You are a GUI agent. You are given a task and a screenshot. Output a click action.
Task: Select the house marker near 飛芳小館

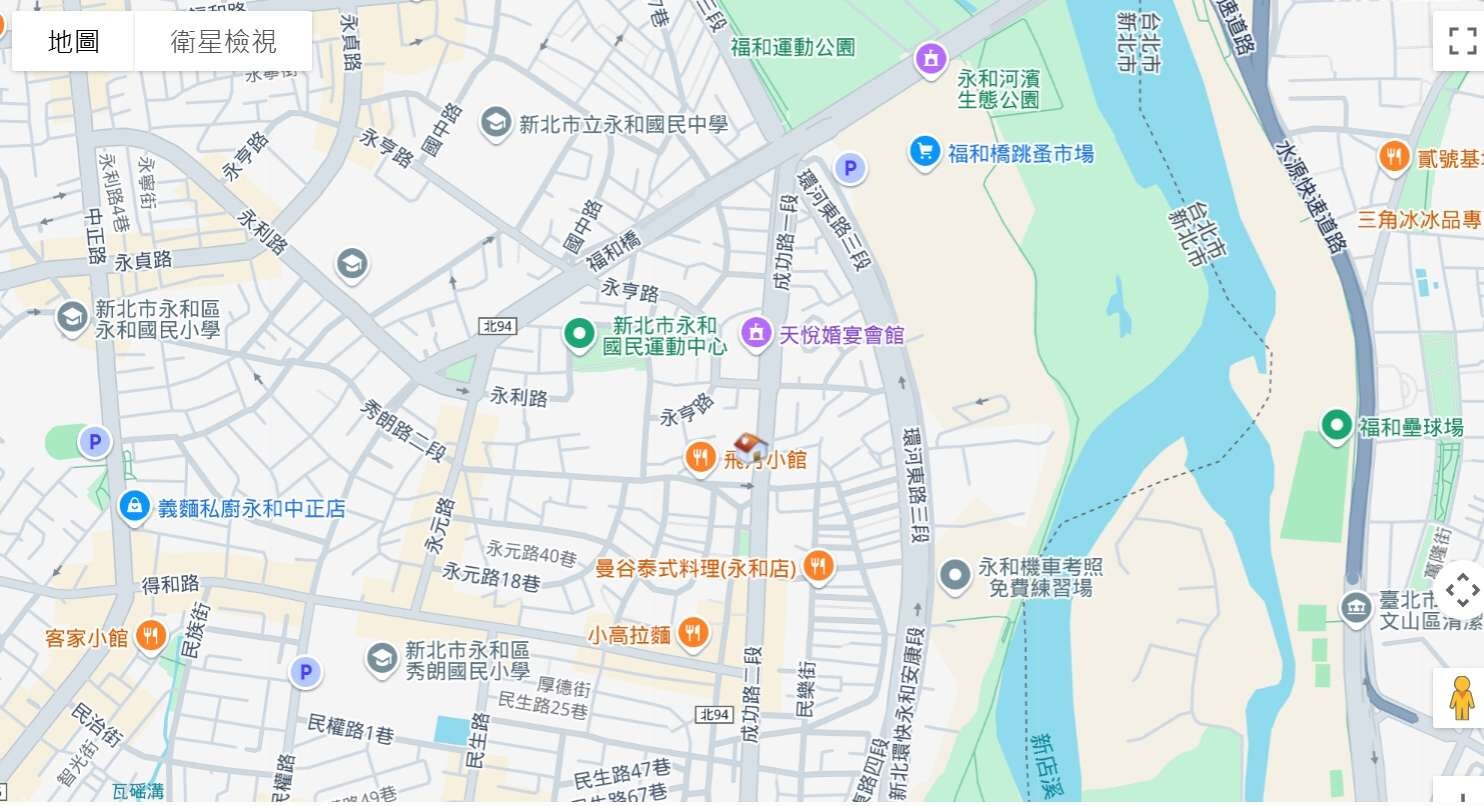(x=750, y=445)
